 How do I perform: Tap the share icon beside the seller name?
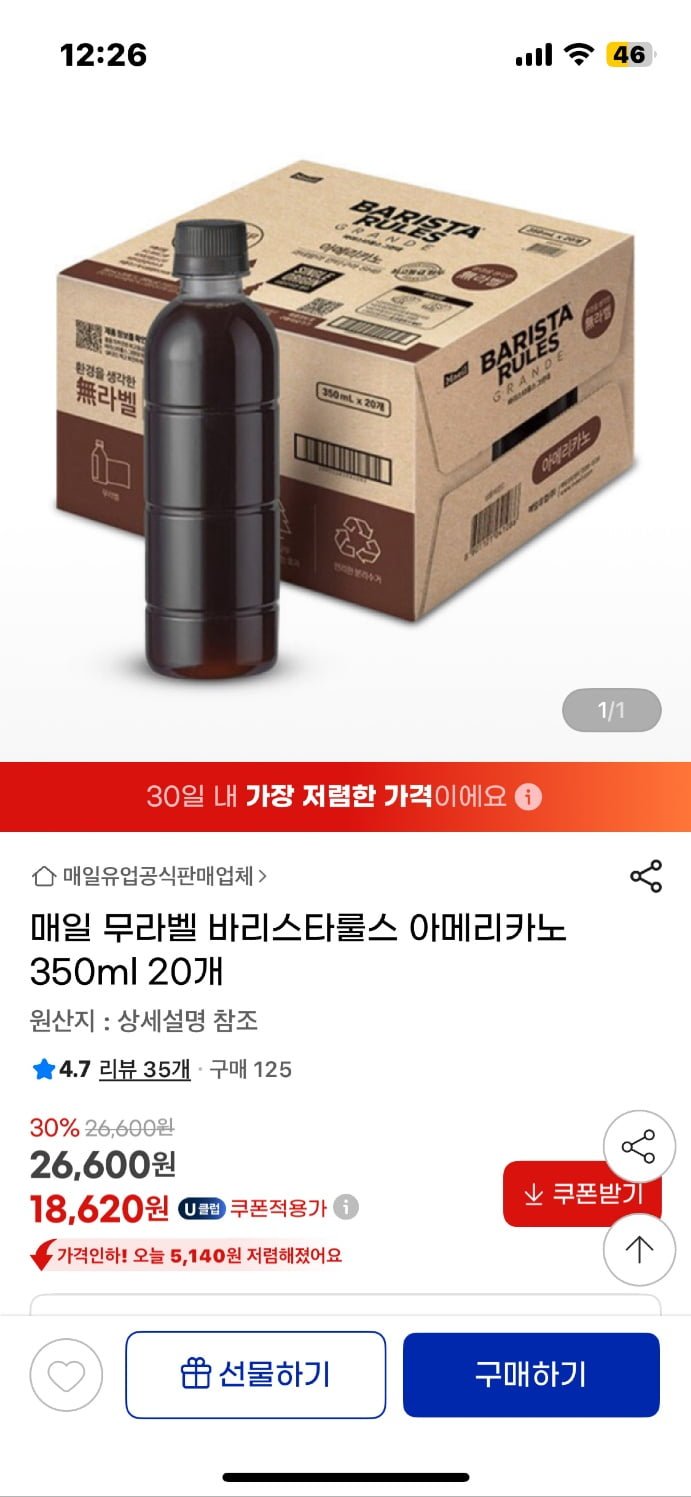point(646,876)
